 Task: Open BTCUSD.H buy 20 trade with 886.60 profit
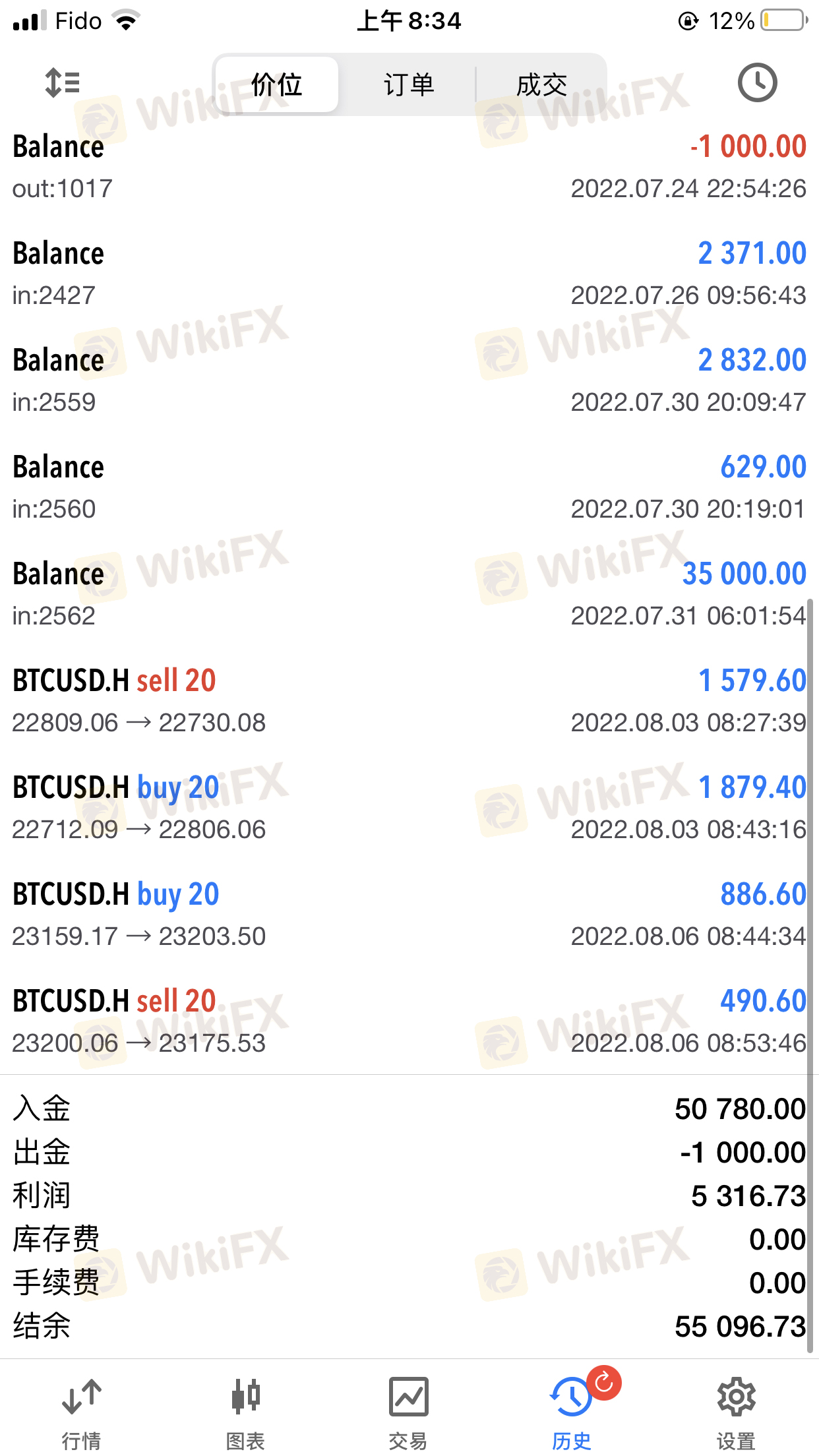(x=409, y=915)
